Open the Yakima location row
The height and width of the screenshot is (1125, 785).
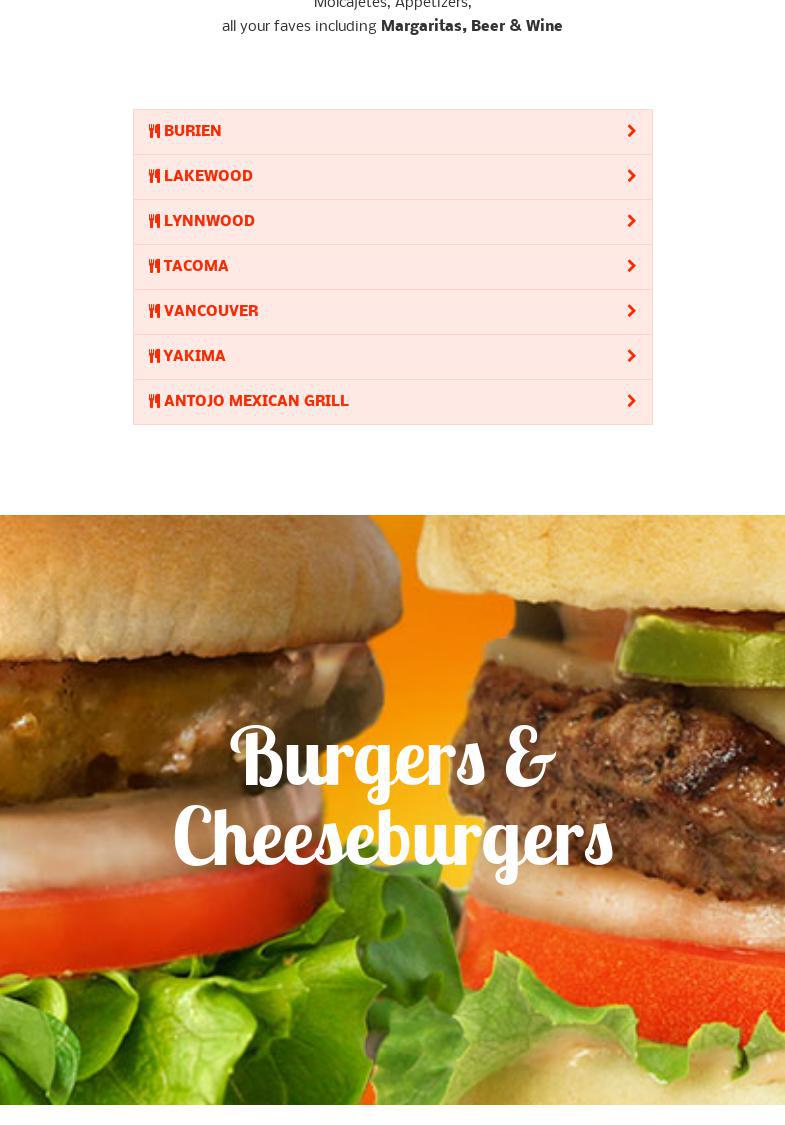point(392,357)
